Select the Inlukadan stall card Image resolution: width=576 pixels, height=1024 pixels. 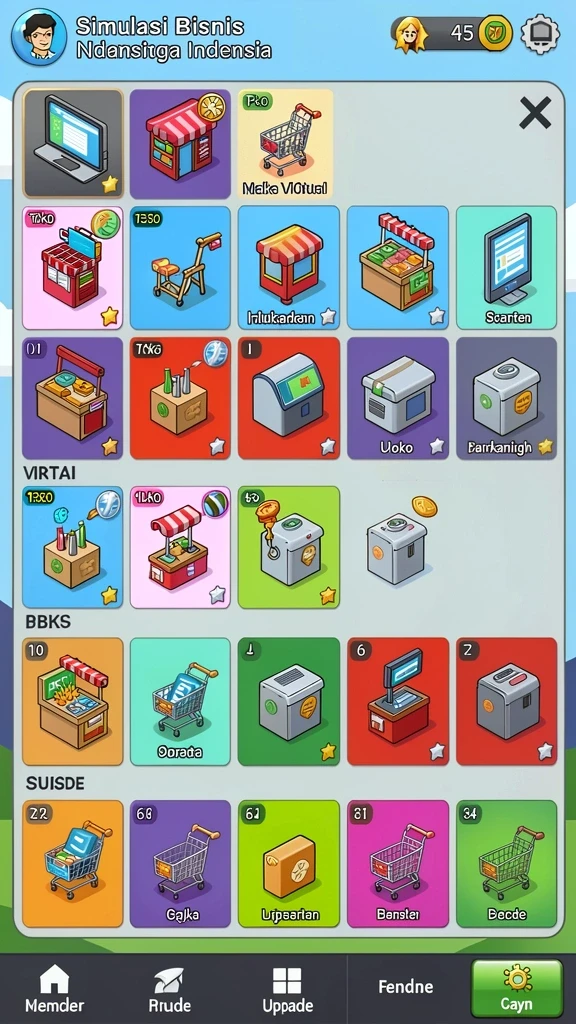(289, 268)
